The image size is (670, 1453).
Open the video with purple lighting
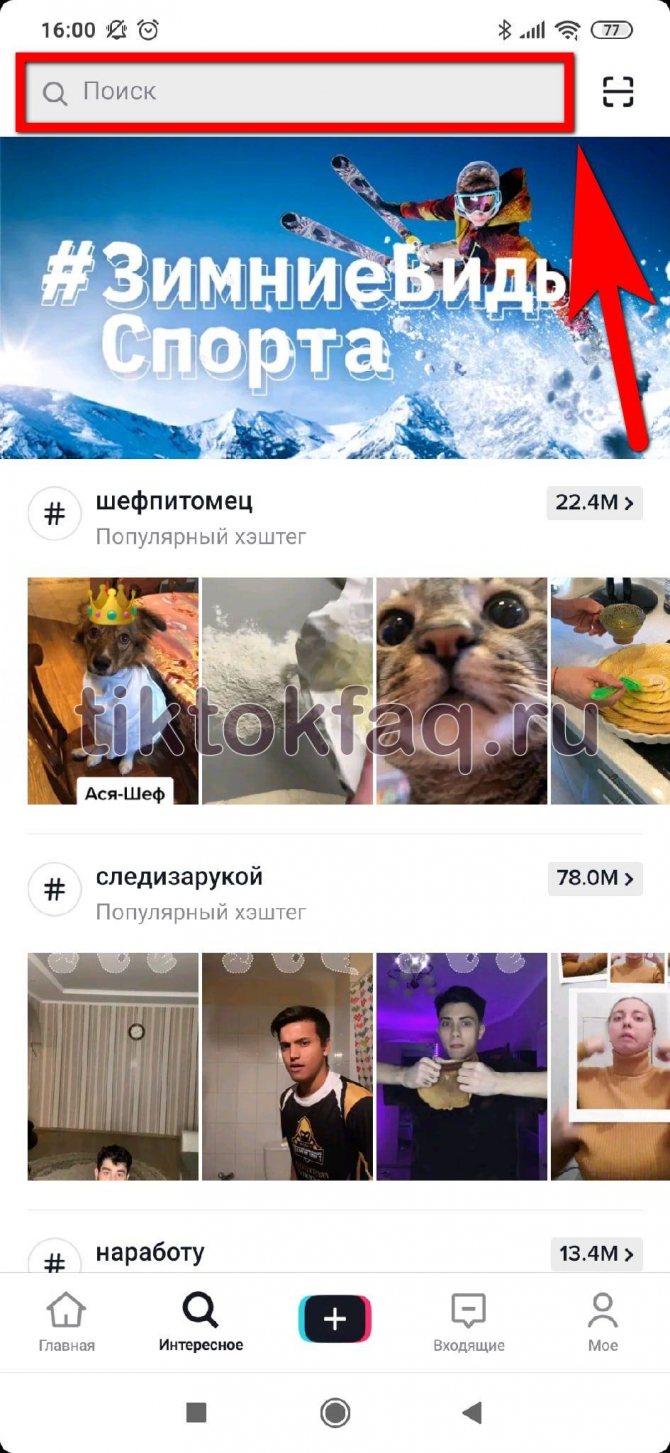(x=461, y=1066)
